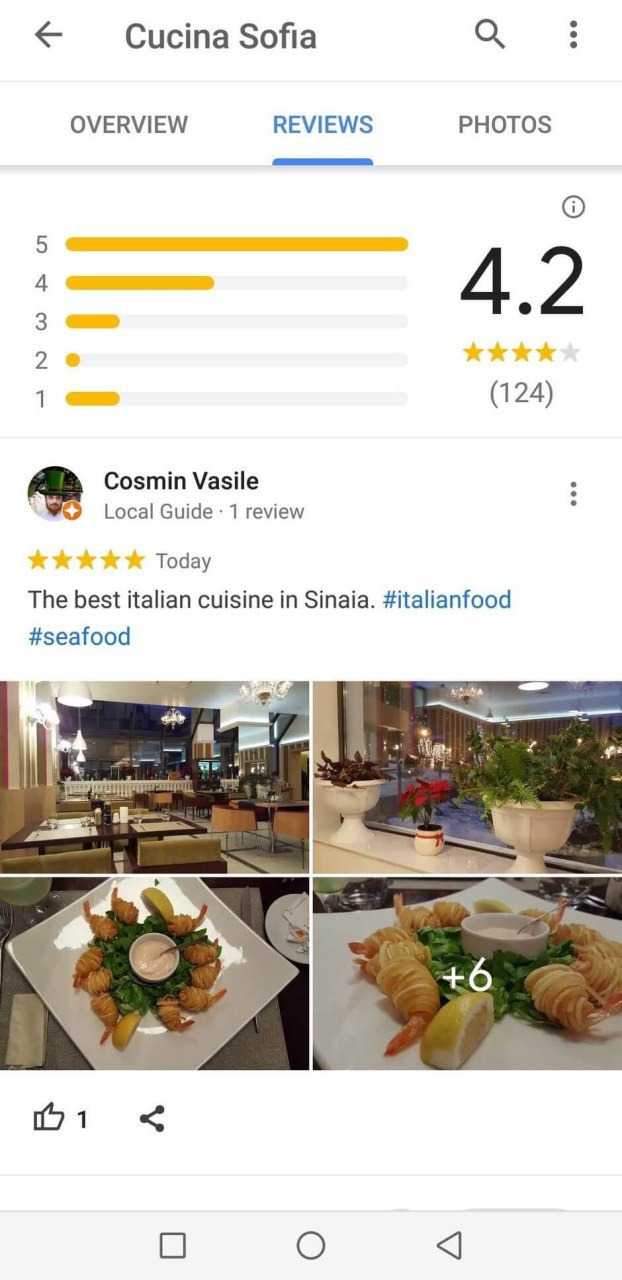Viewport: 622px width, 1280px height.
Task: Open recent apps from navigation bar
Action: click(x=173, y=1245)
